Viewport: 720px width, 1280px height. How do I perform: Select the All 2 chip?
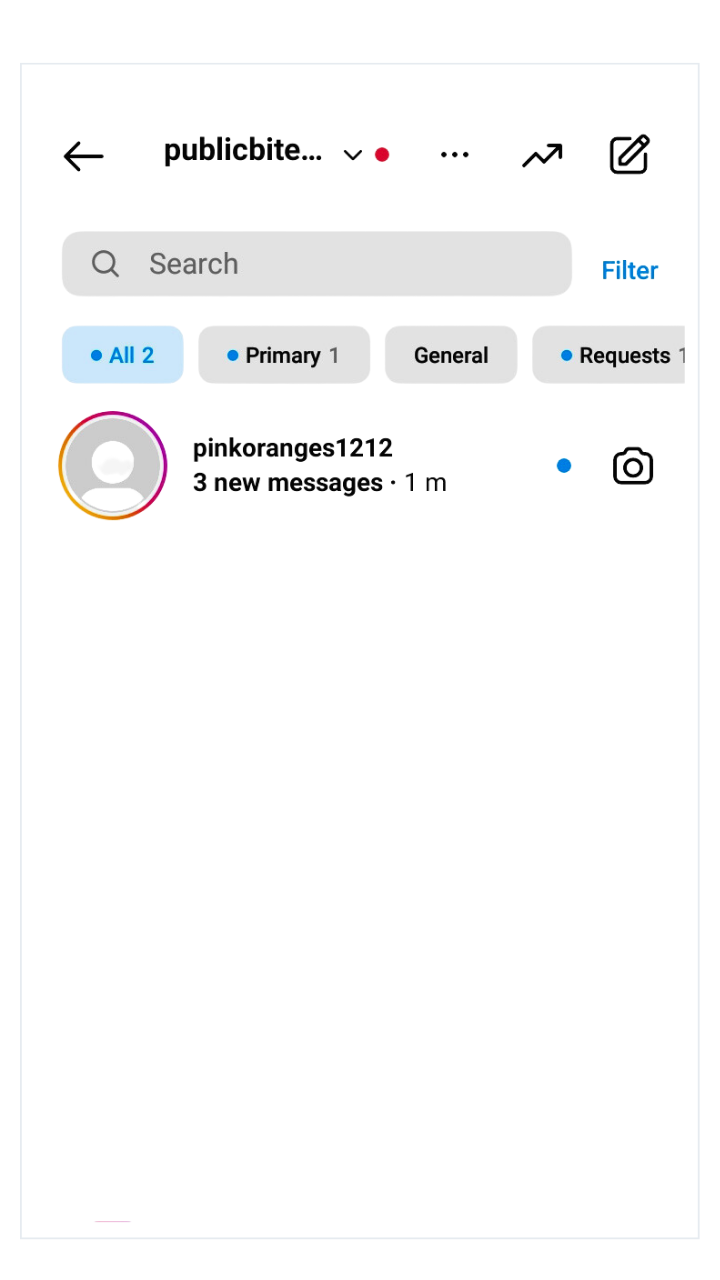[x=123, y=355]
